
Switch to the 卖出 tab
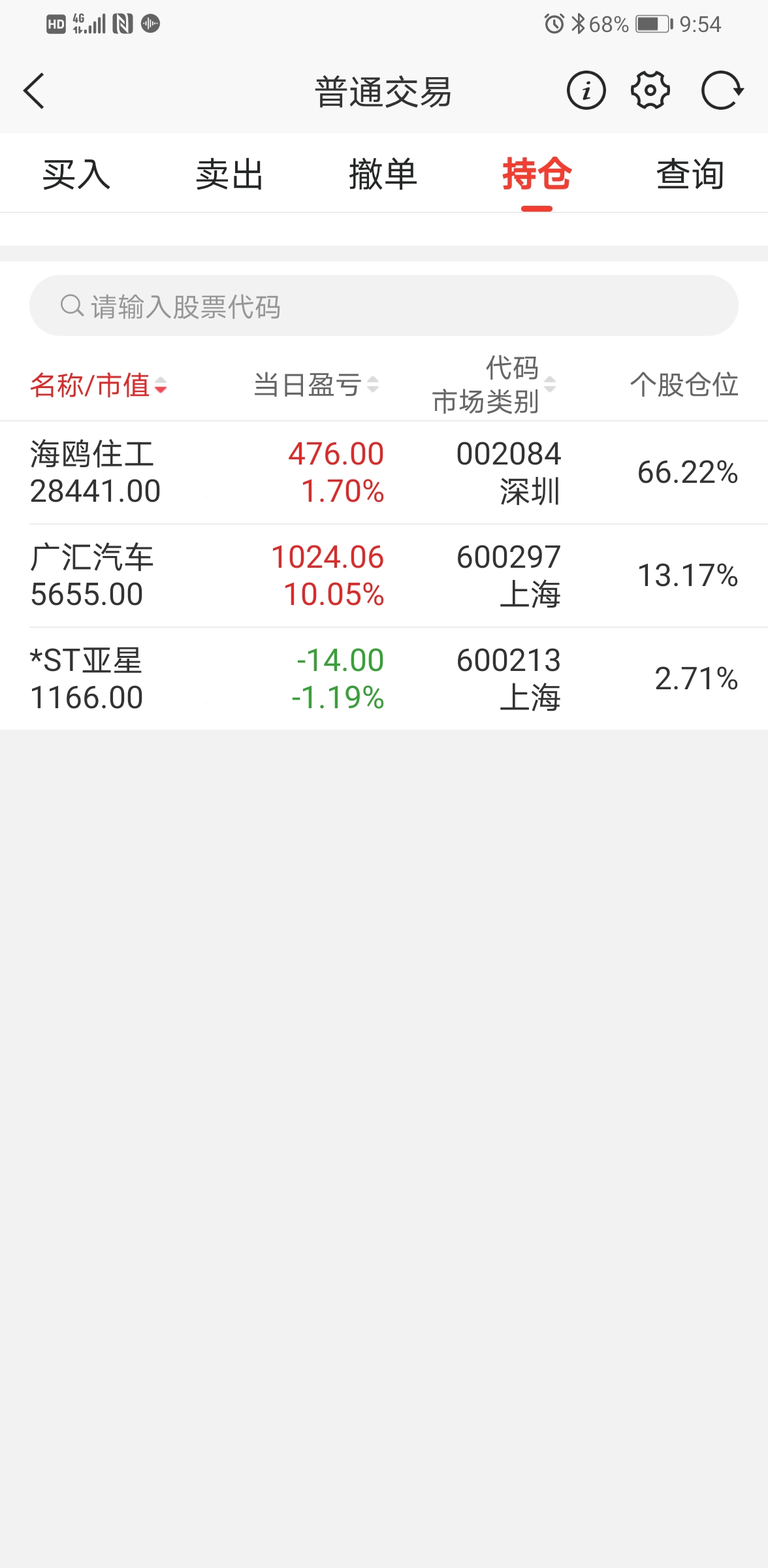point(230,174)
